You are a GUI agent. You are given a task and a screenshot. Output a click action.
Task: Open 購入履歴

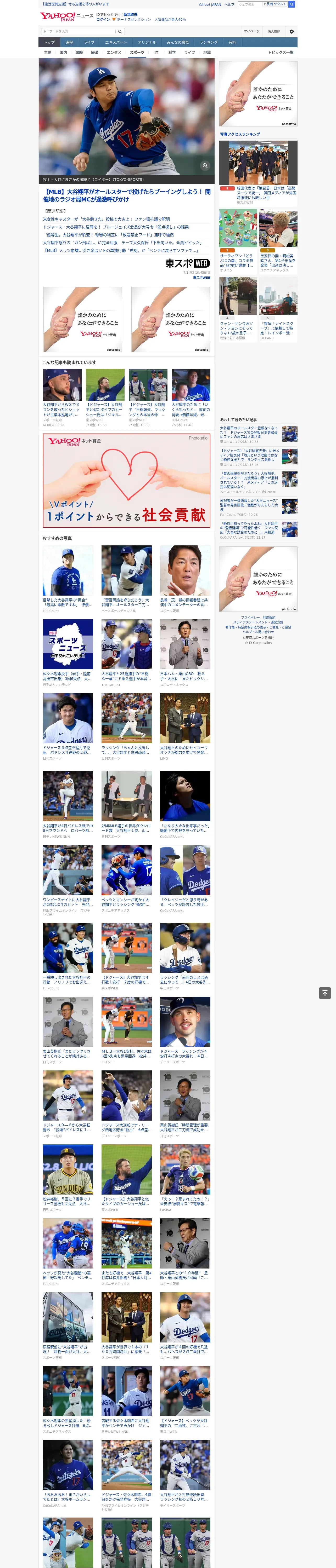[x=275, y=32]
